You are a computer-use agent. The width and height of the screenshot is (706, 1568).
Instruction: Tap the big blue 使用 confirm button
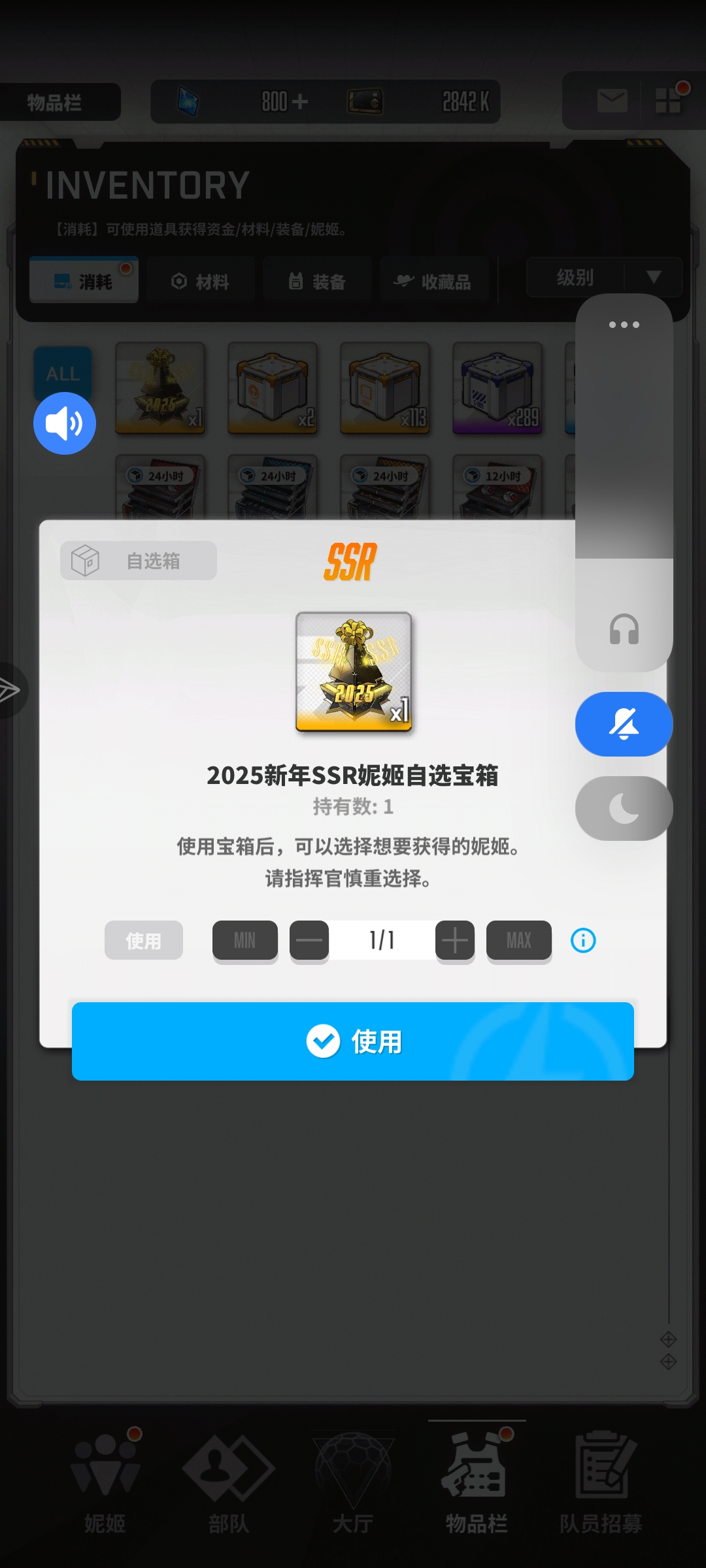pyautogui.click(x=353, y=1041)
